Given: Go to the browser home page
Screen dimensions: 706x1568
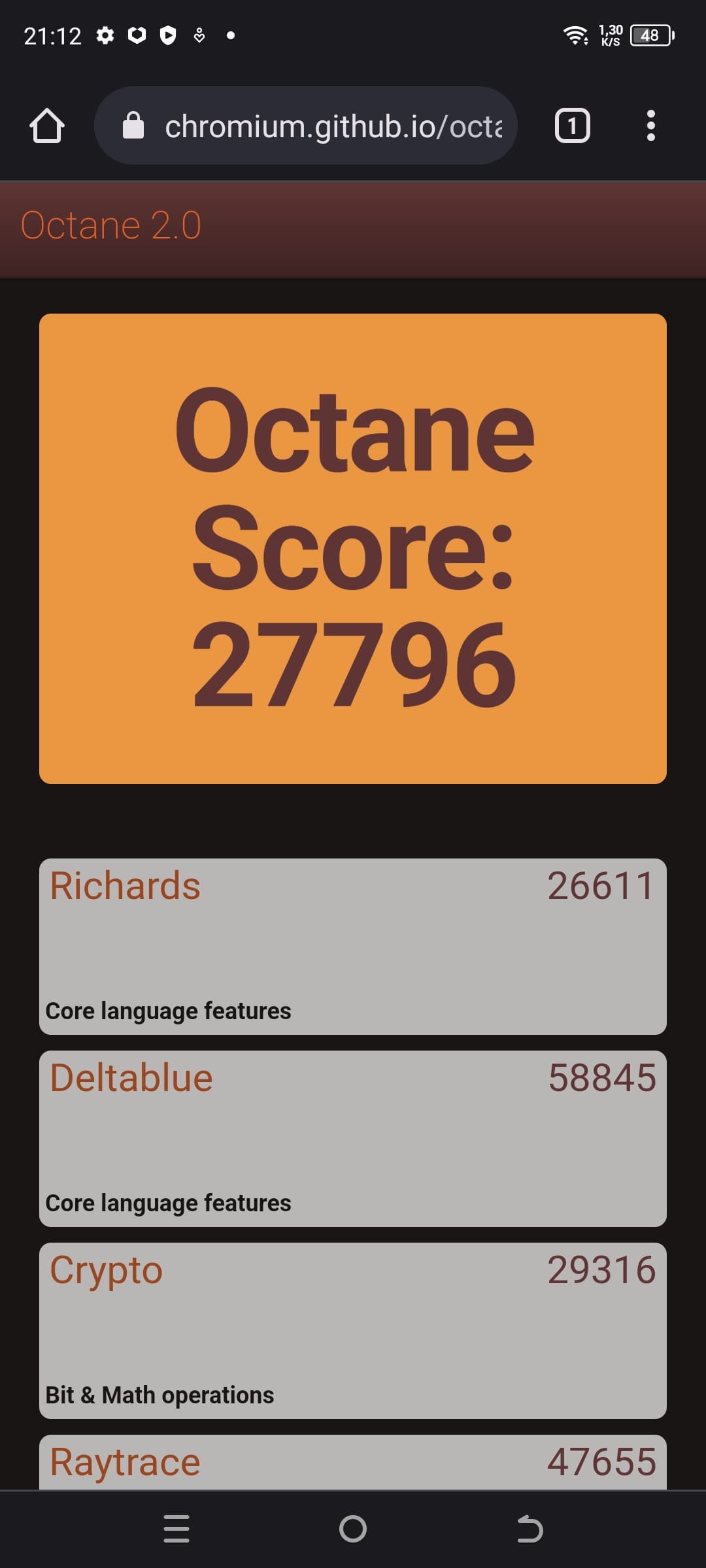Looking at the screenshot, I should [x=47, y=125].
